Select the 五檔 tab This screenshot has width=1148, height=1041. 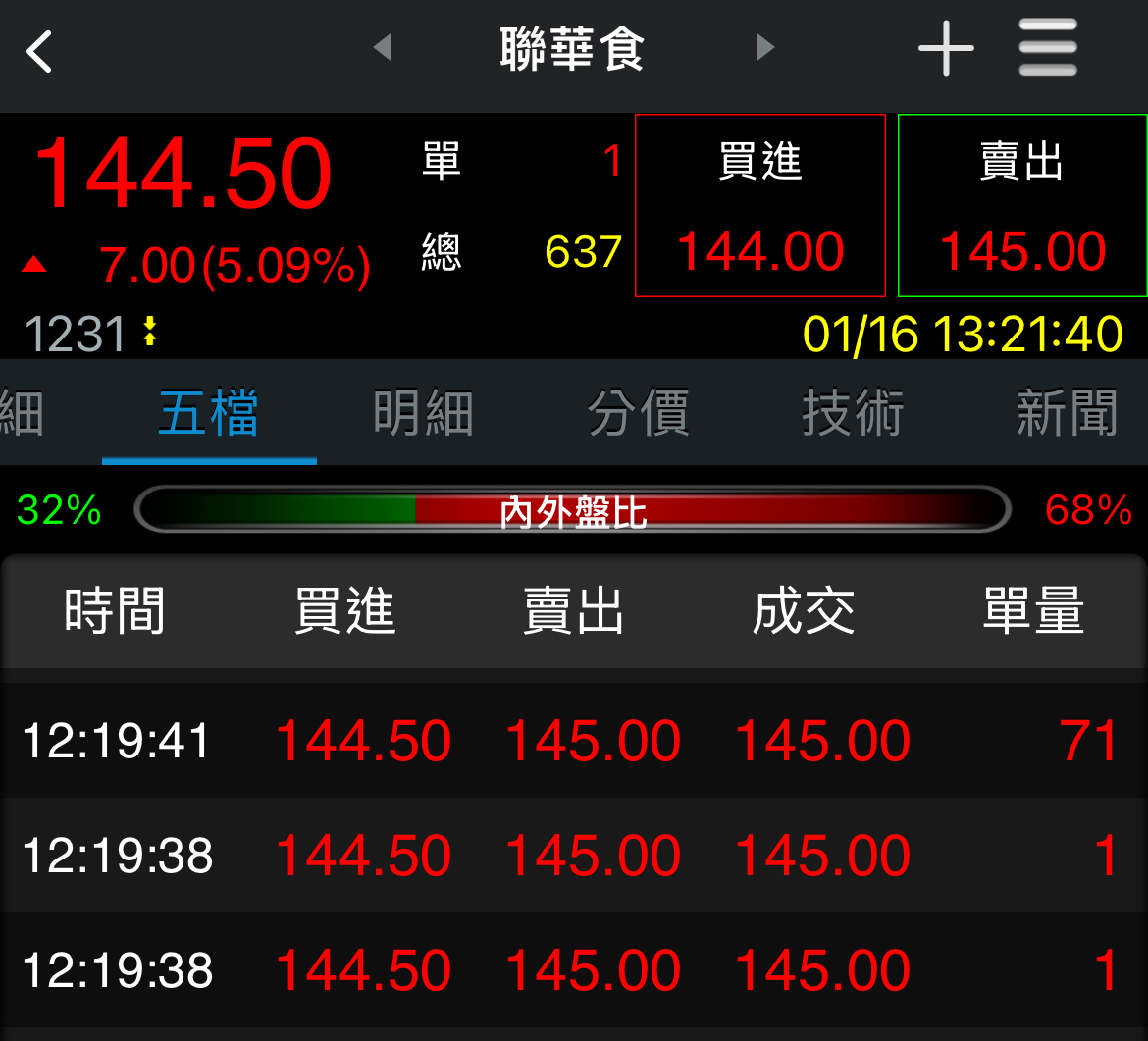[x=209, y=413]
